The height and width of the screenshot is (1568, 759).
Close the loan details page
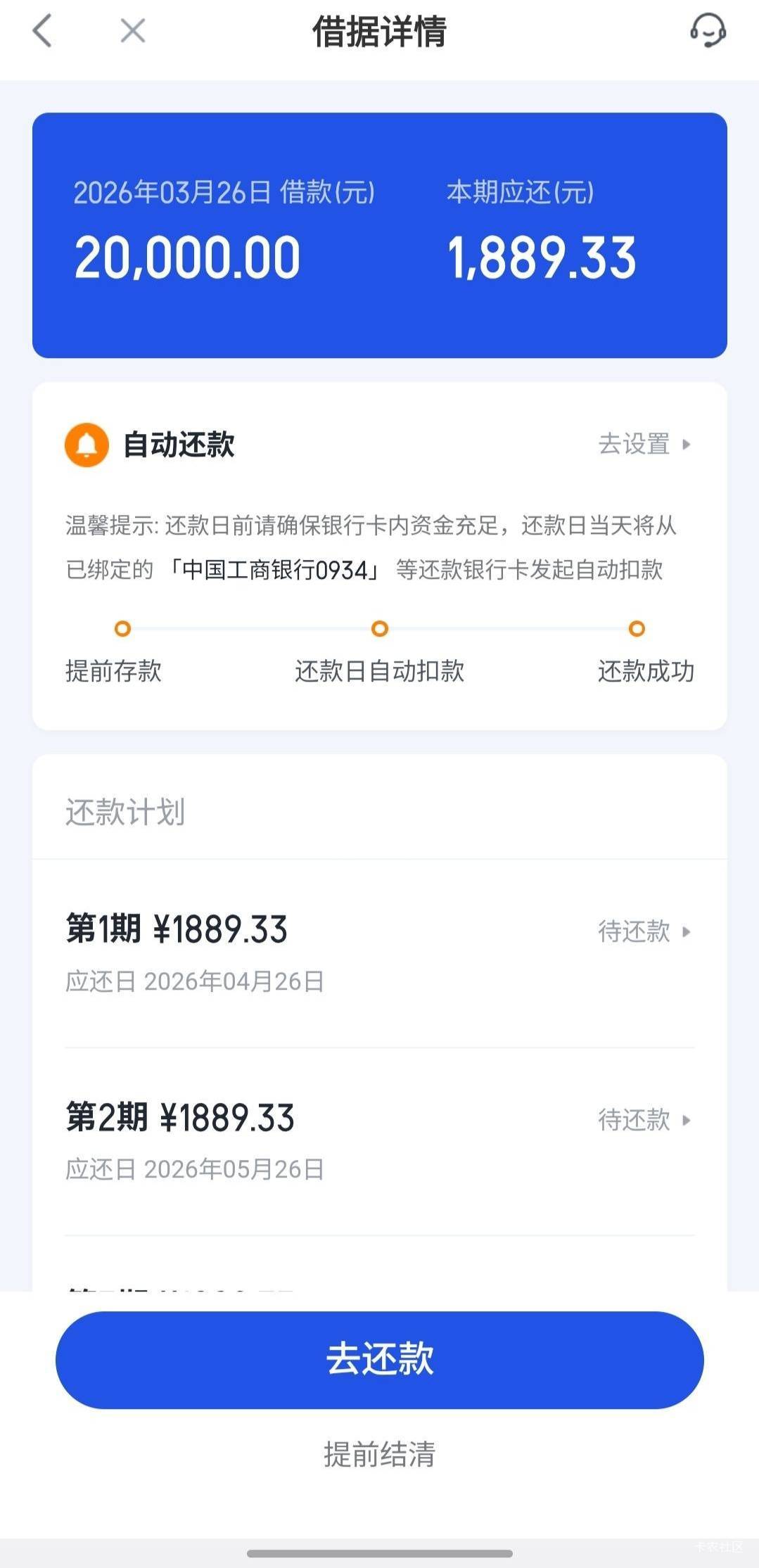pyautogui.click(x=132, y=31)
